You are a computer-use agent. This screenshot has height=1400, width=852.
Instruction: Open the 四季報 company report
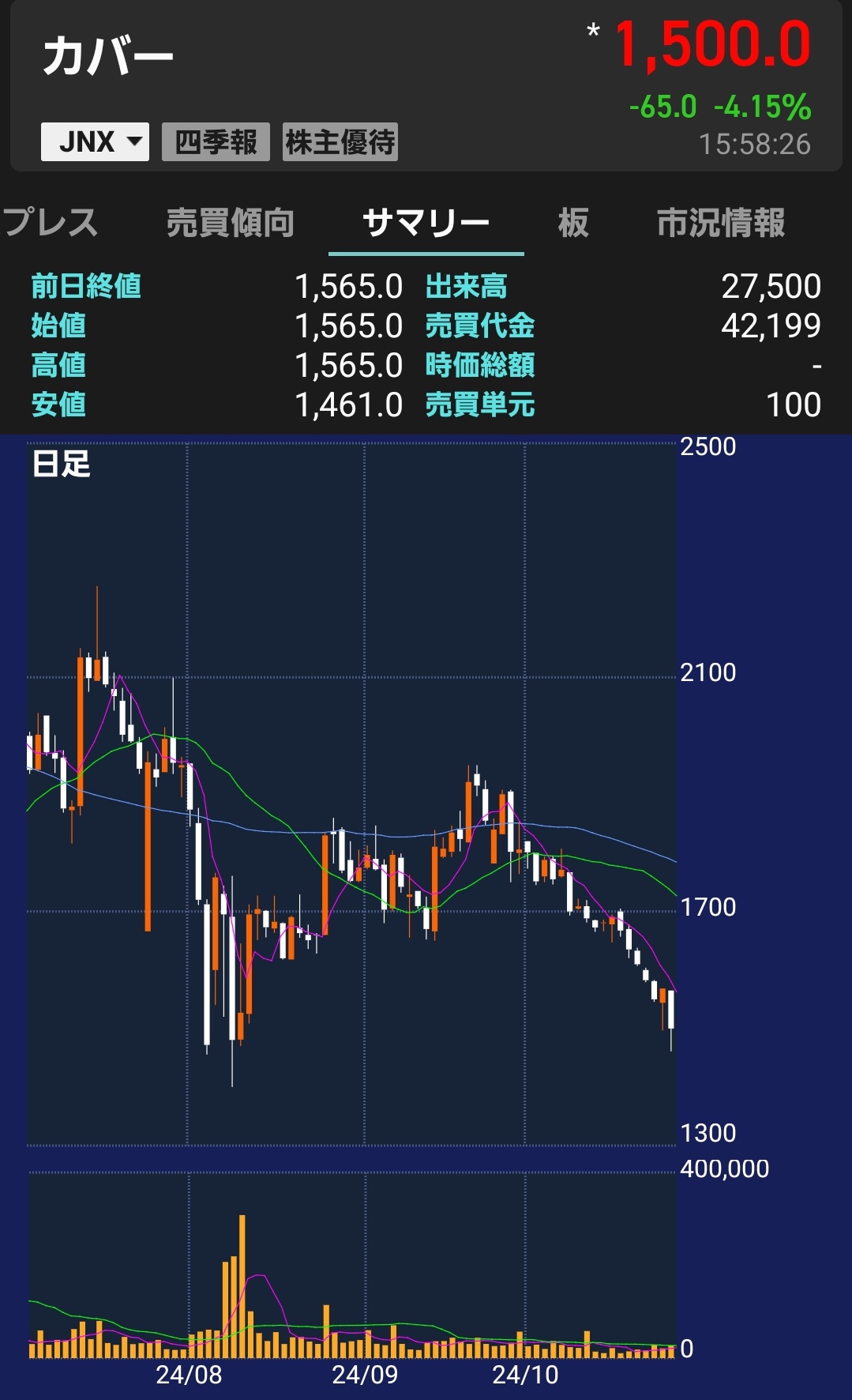coord(216,142)
